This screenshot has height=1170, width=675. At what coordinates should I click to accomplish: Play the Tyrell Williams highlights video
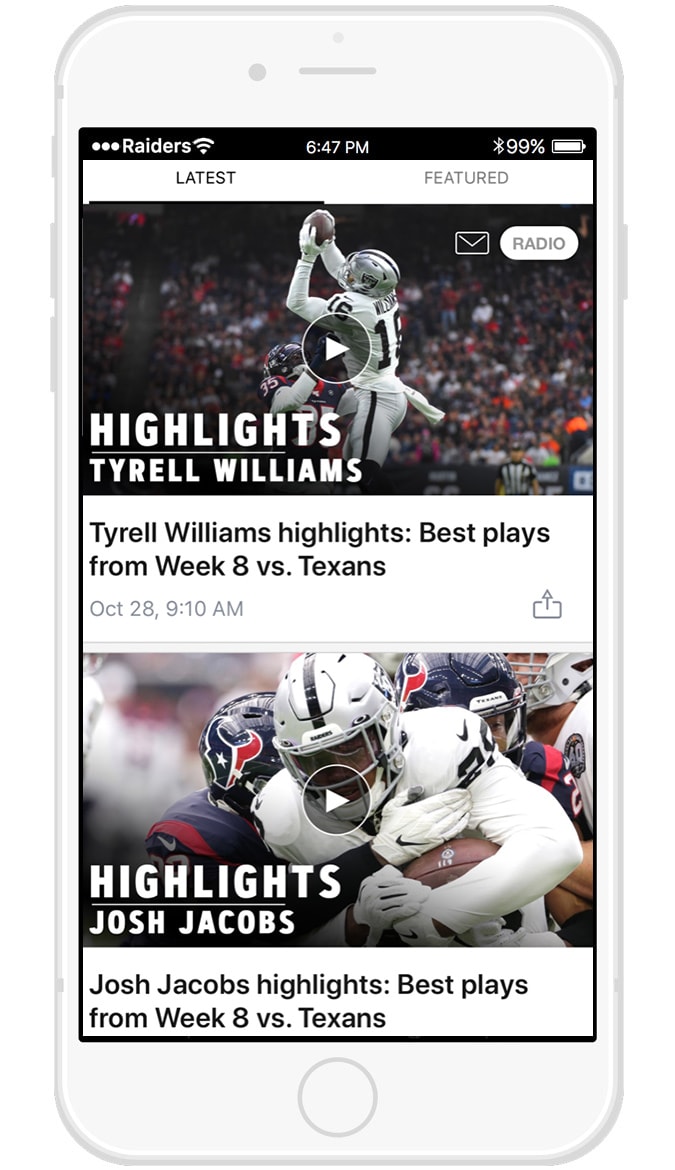pos(336,349)
